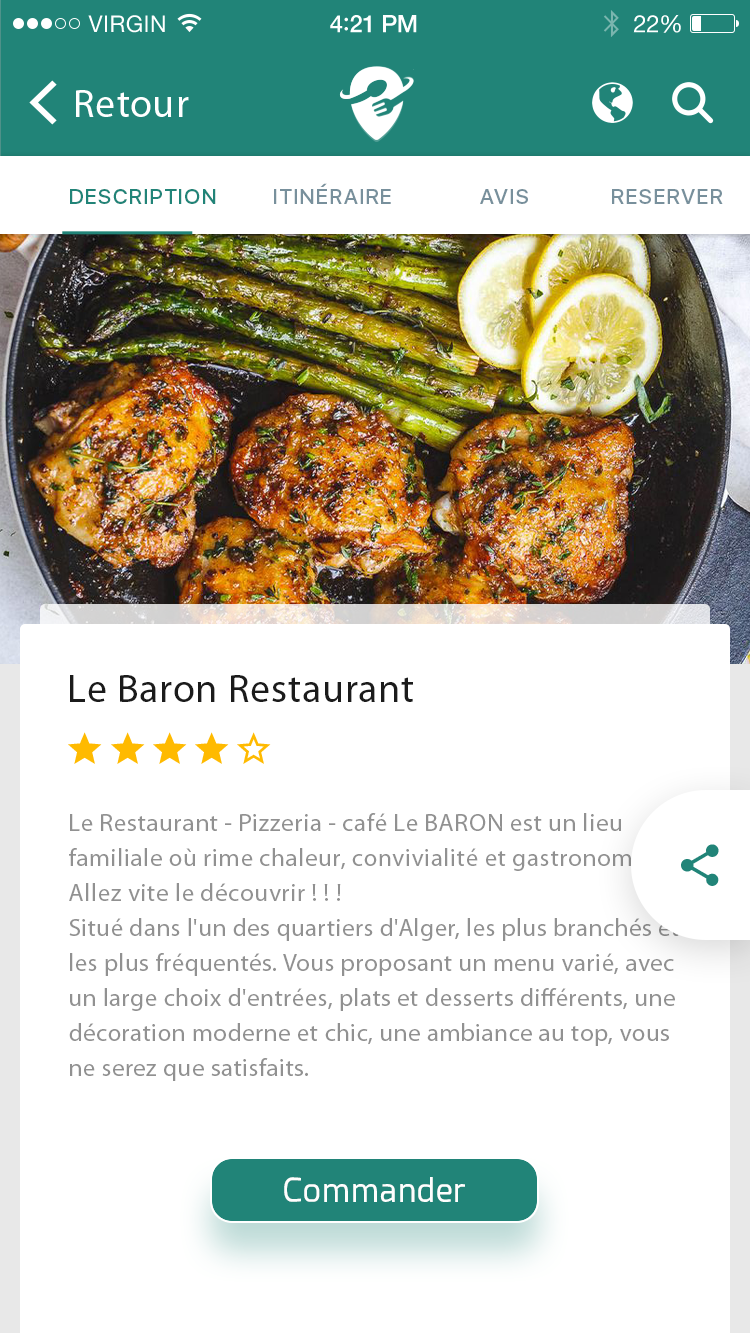Tap the Commander button
Viewport: 750px width, 1333px height.
[x=374, y=1190]
